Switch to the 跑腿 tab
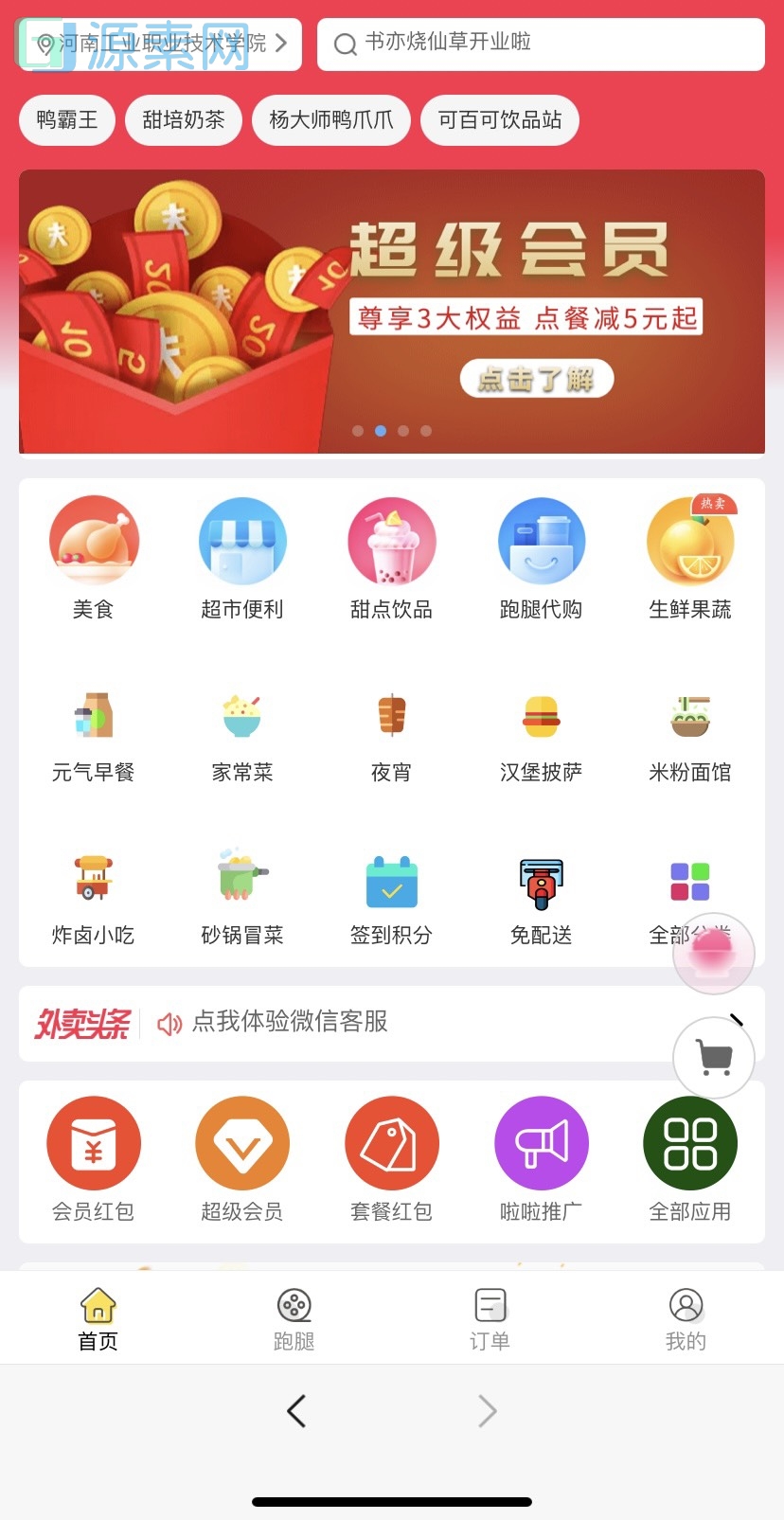 [294, 1316]
